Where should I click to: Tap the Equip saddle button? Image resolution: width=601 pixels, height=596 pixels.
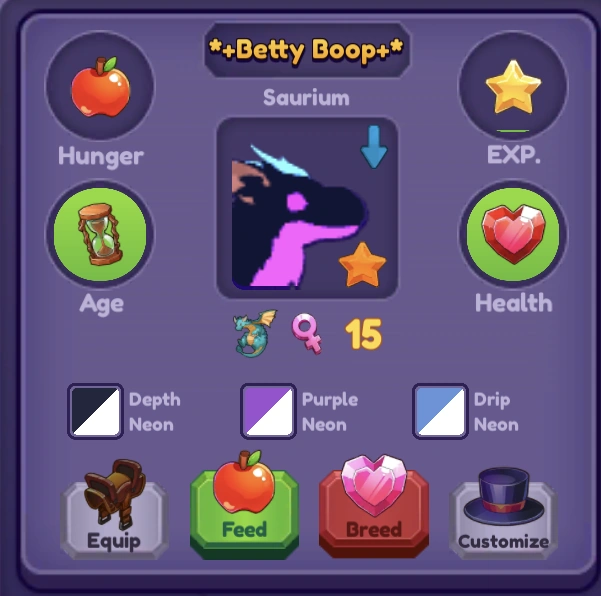click(x=114, y=517)
